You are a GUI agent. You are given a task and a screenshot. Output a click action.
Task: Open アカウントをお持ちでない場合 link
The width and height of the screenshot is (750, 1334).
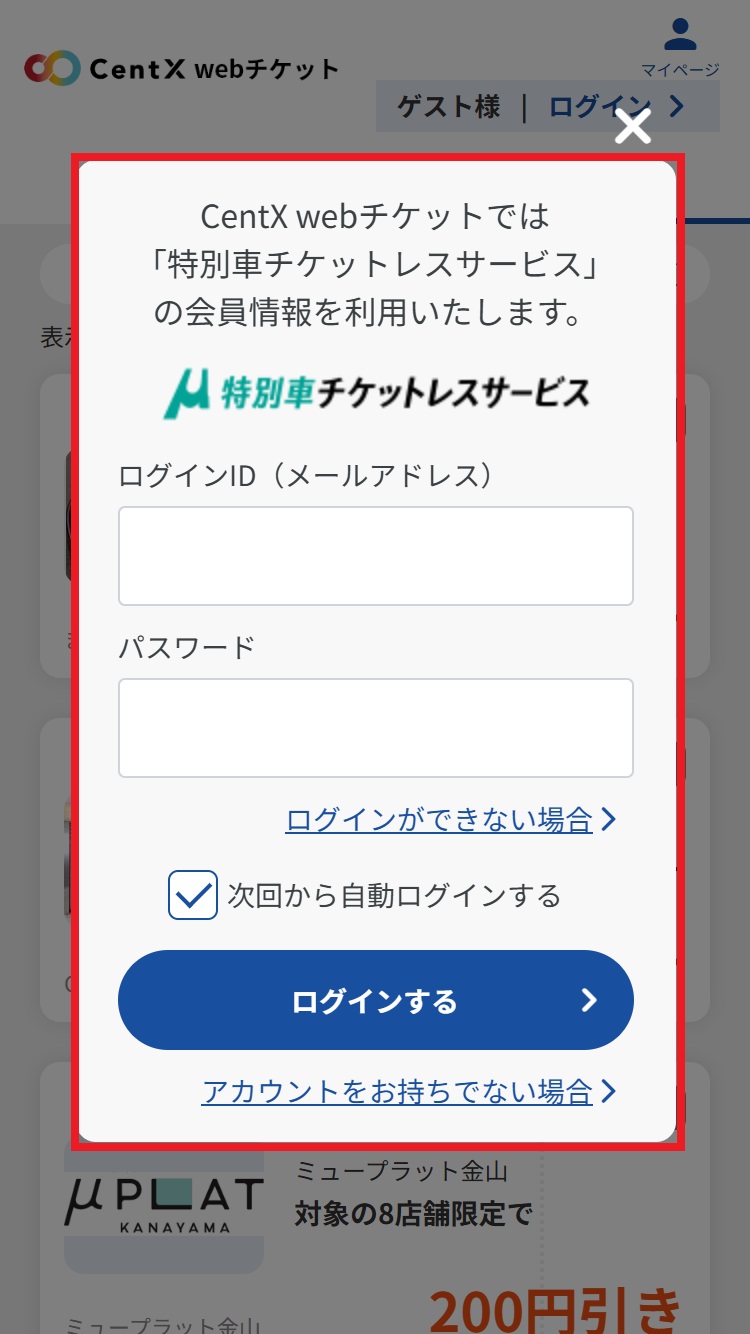(398, 1092)
